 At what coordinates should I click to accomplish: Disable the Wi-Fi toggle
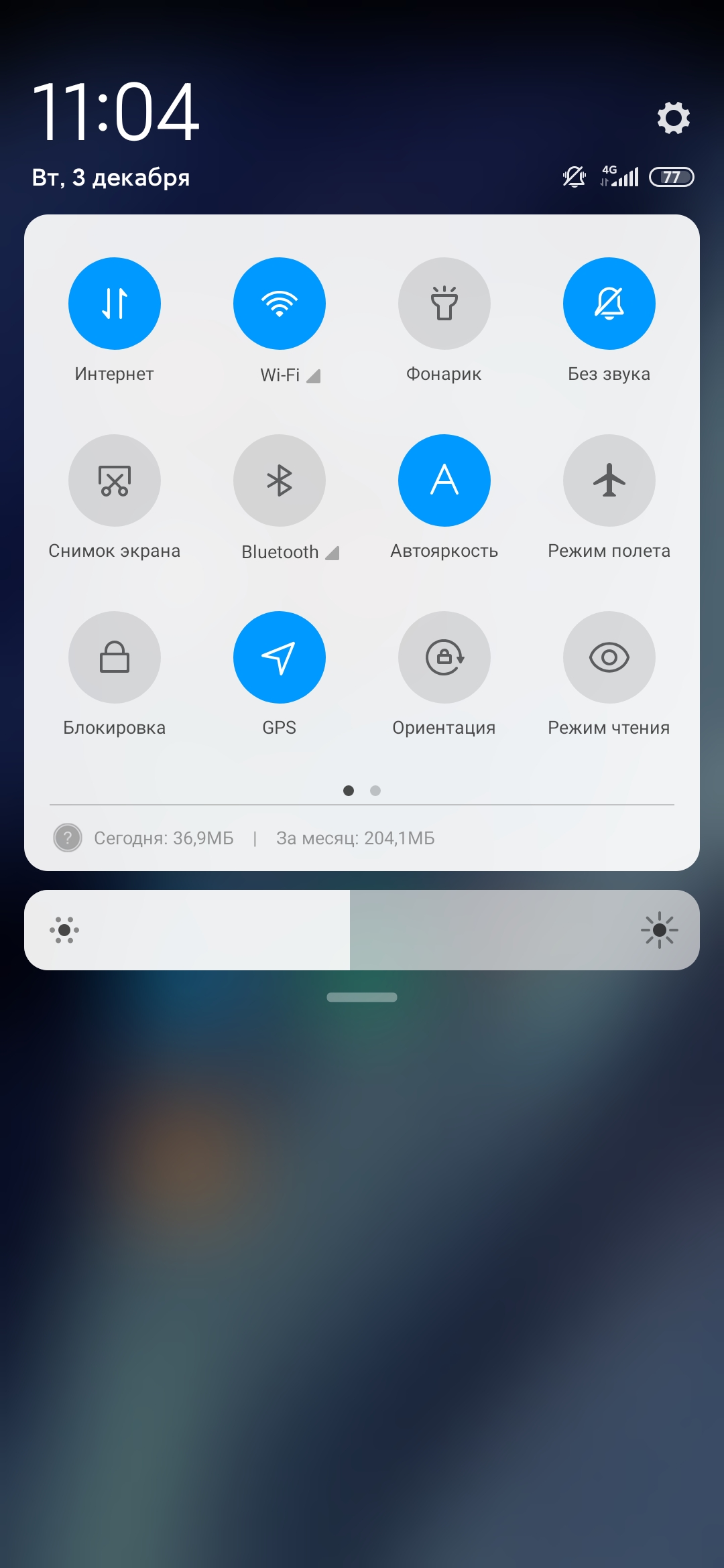pos(280,304)
